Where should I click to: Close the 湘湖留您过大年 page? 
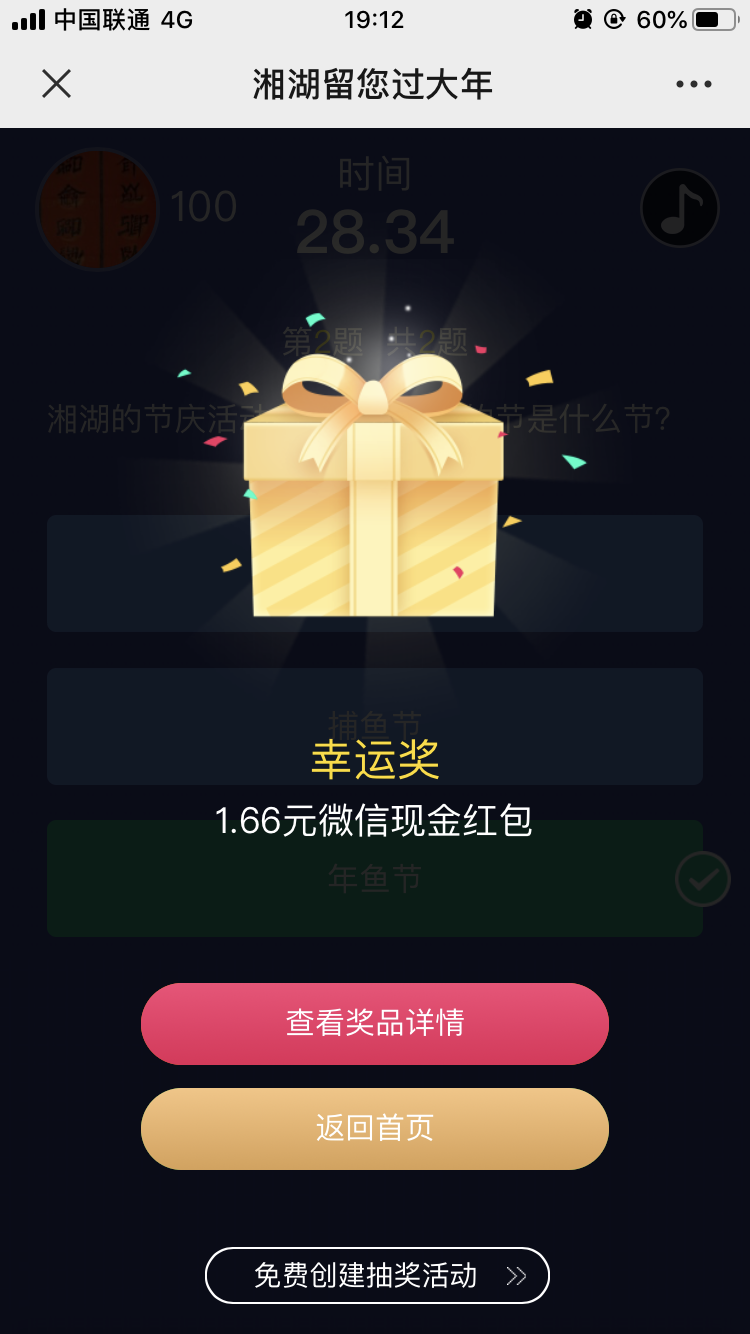click(57, 84)
